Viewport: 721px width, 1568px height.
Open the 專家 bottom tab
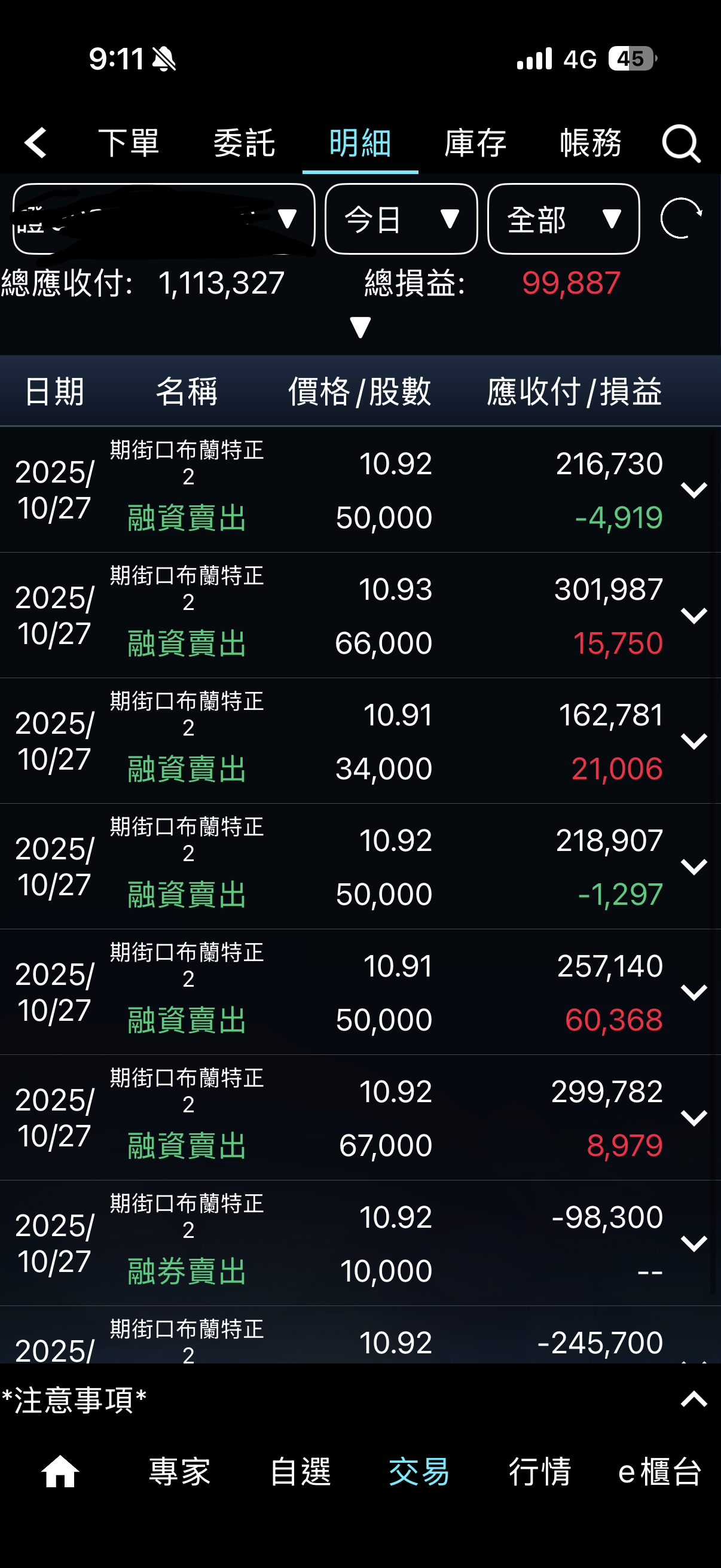179,1471
